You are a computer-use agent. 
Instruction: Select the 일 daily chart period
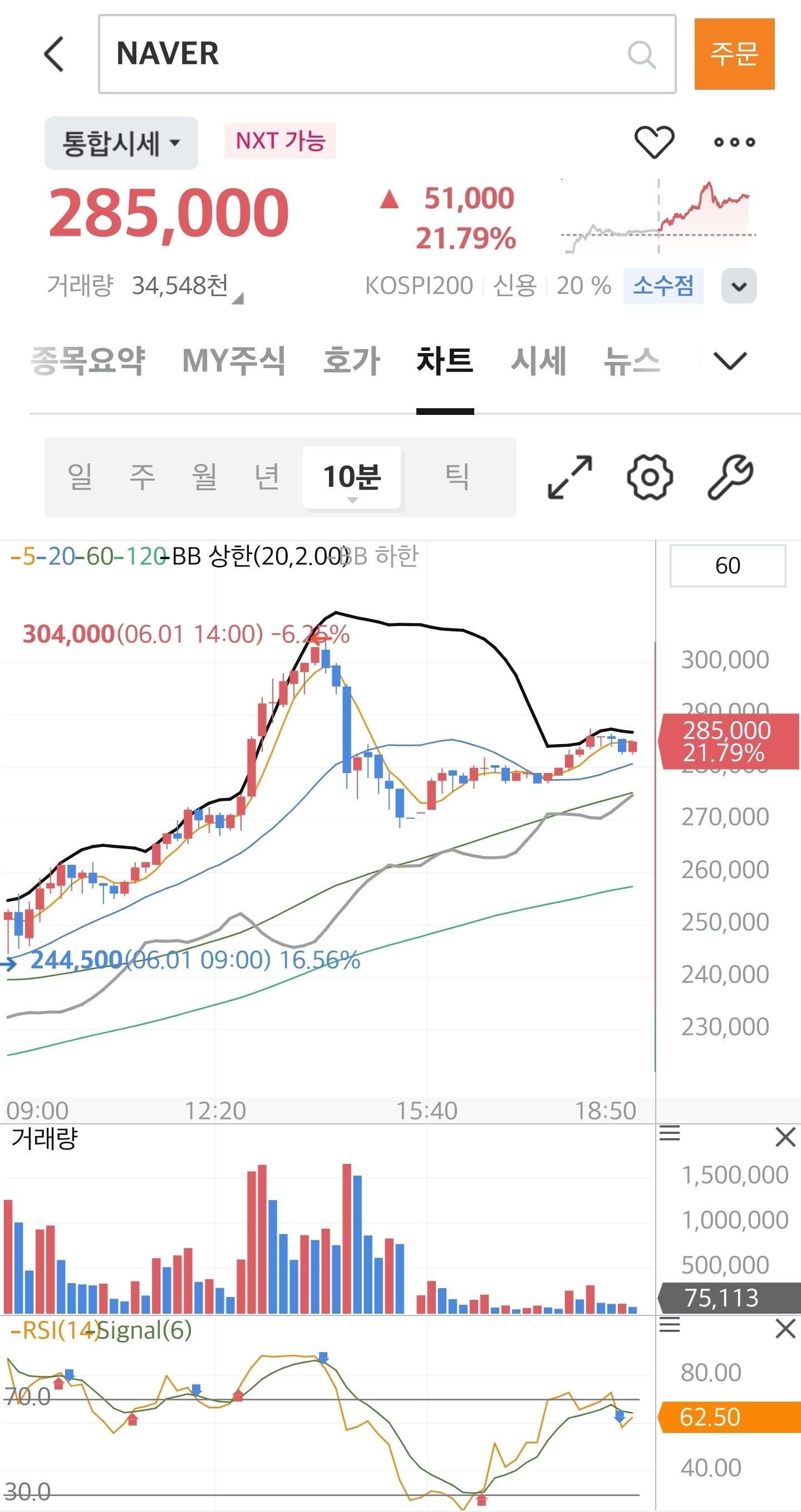click(x=80, y=477)
